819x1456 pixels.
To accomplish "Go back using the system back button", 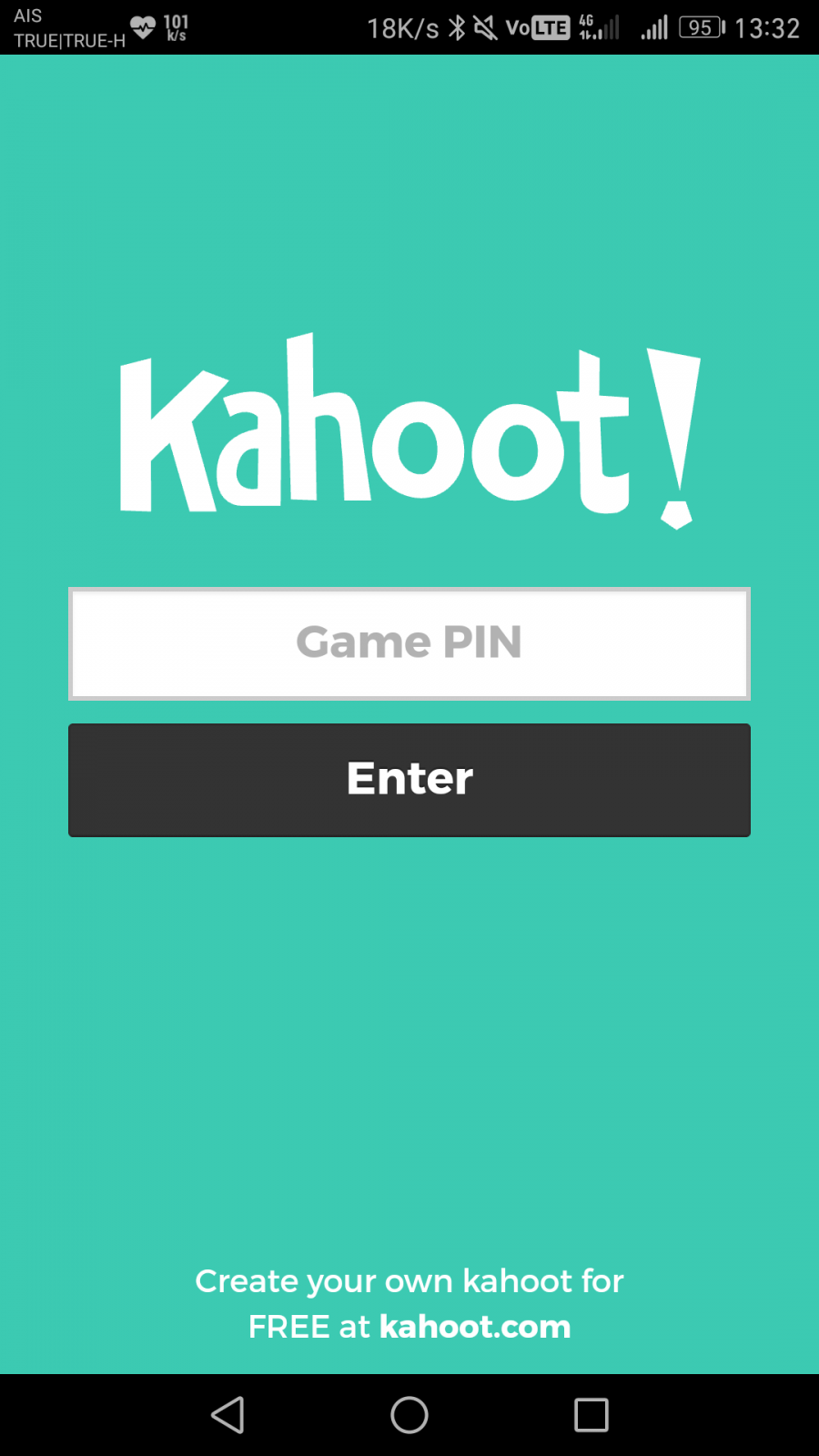I will pos(227,1415).
